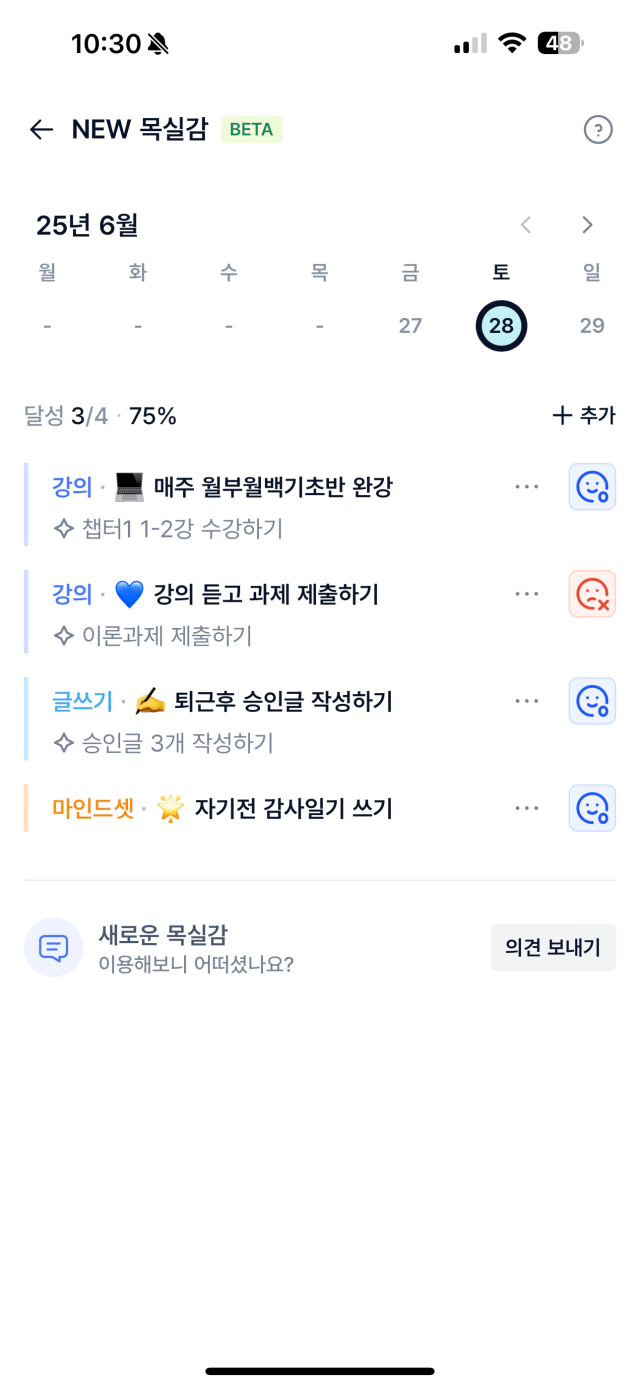Tap 의견 보내기 to send feedback

(x=553, y=948)
